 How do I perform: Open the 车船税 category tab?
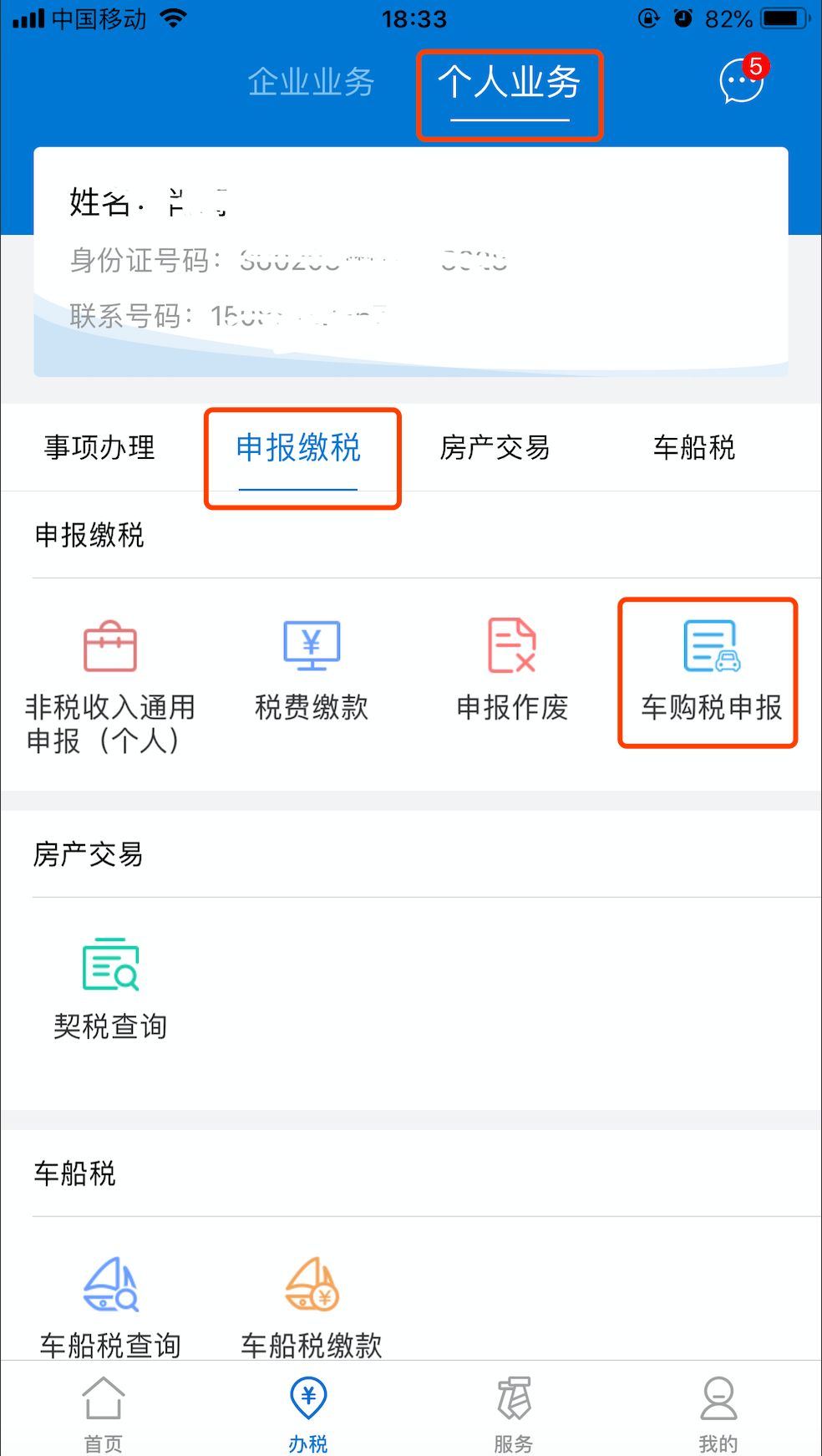(693, 447)
